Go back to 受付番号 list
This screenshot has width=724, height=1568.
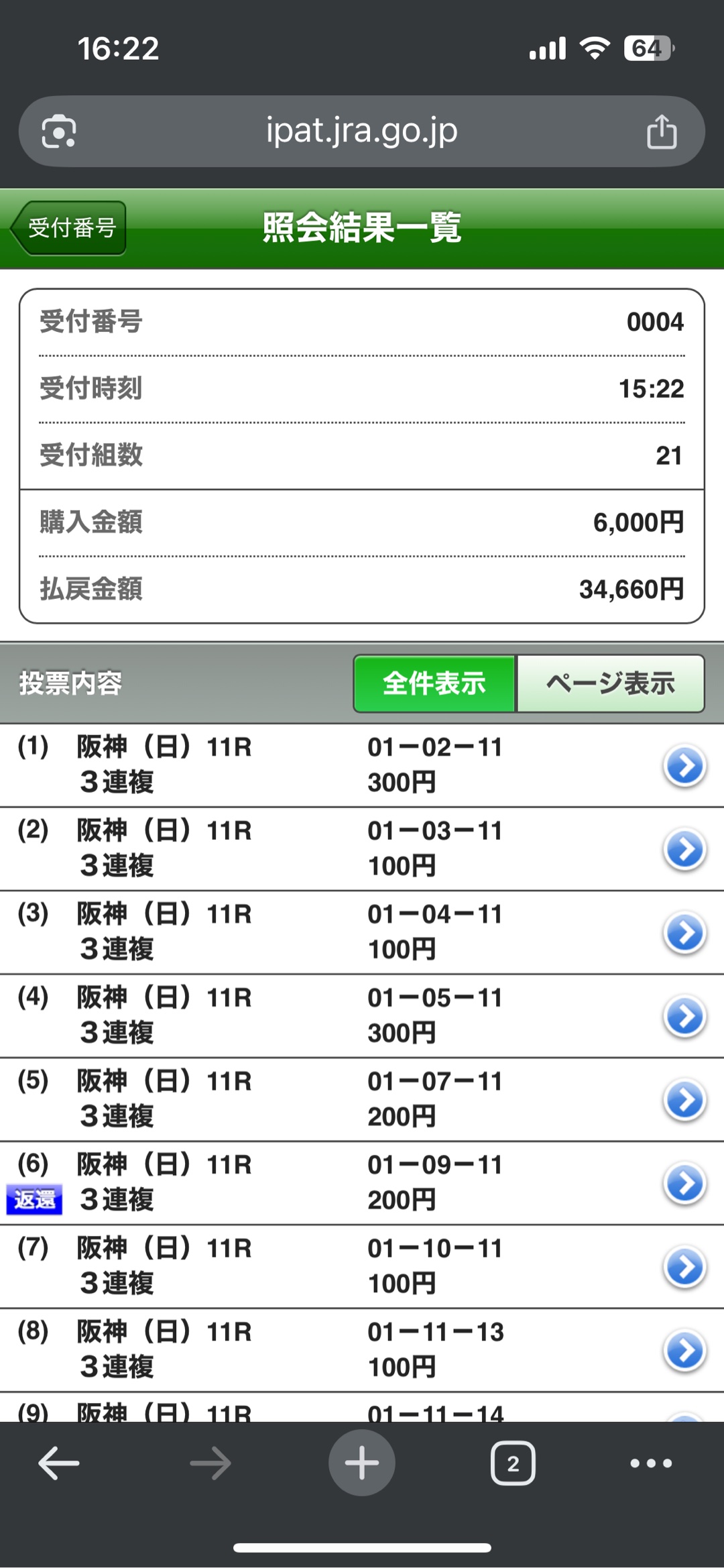70,228
